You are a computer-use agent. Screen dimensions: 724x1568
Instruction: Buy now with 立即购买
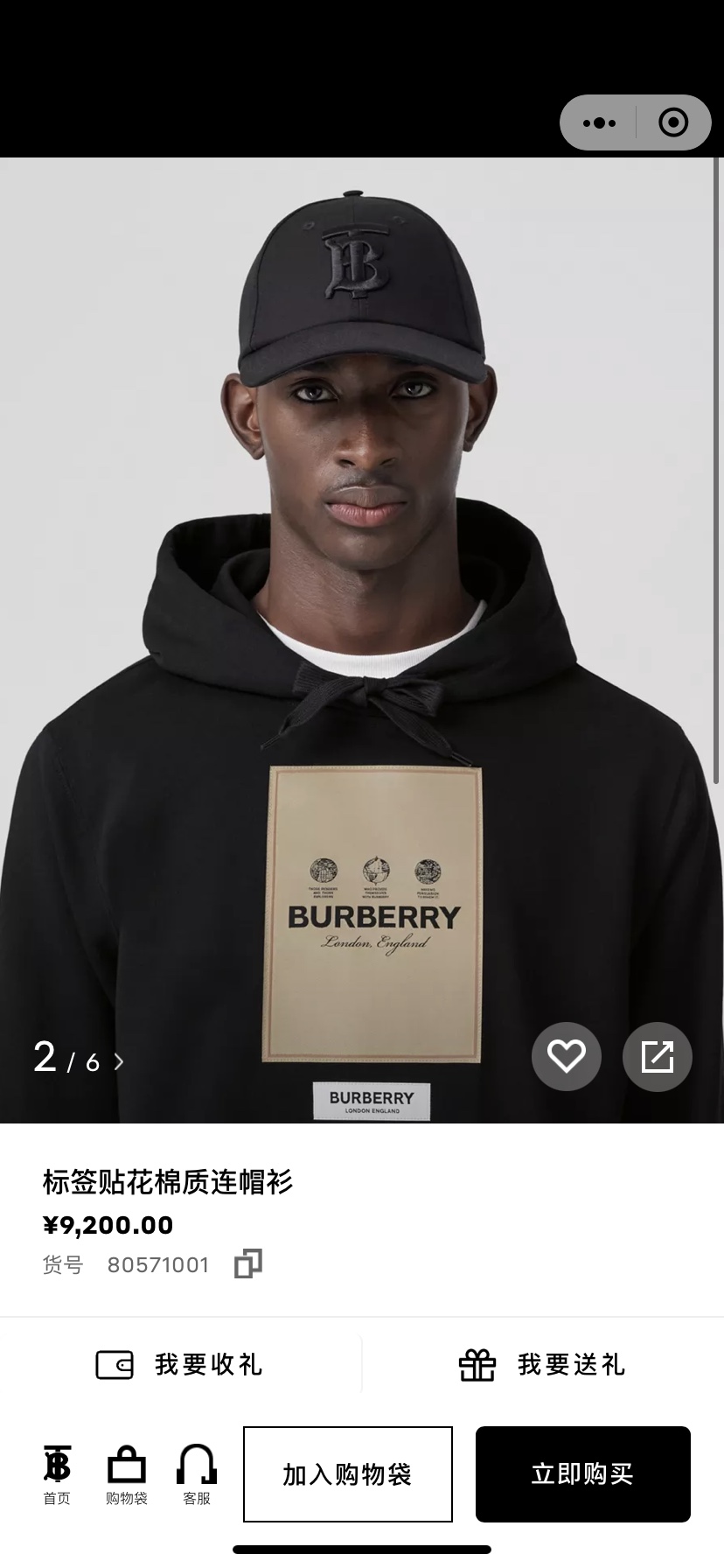click(582, 1474)
